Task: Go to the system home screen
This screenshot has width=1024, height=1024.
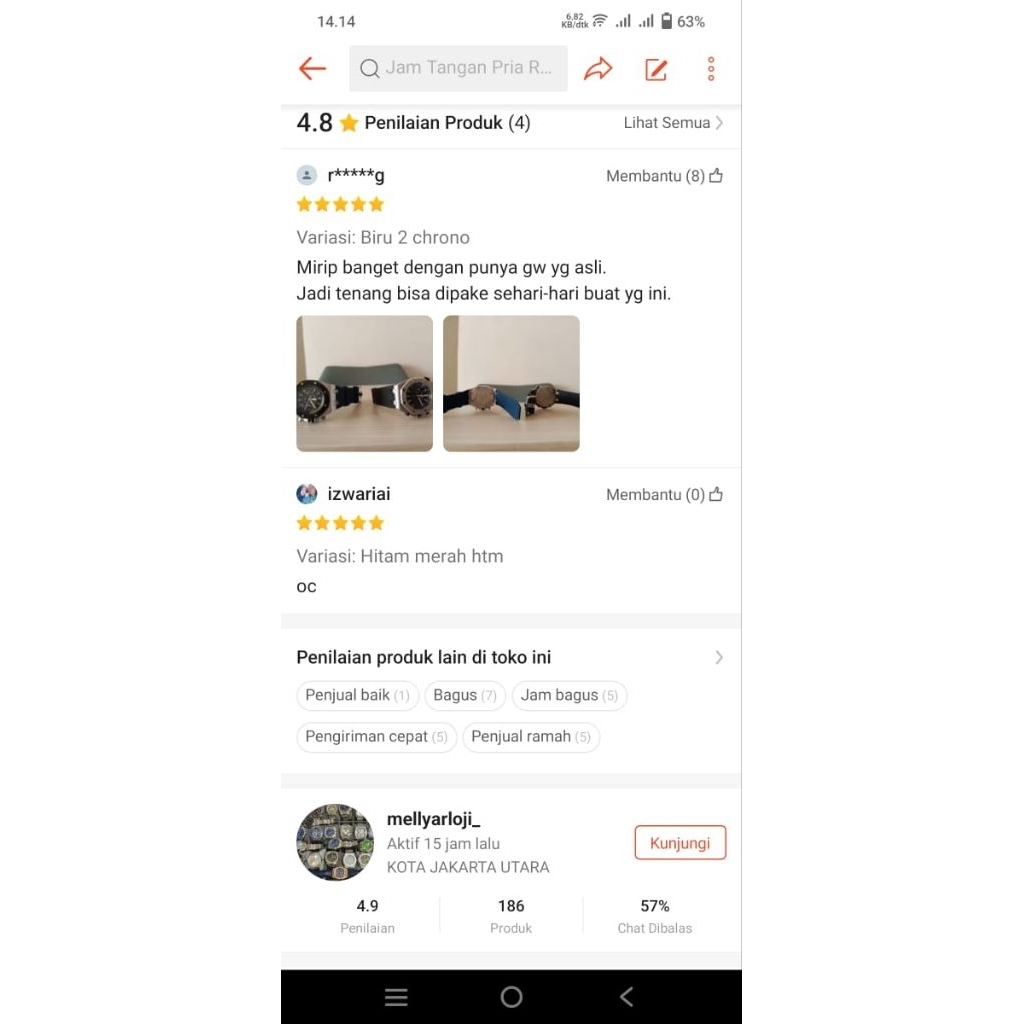Action: [x=511, y=997]
